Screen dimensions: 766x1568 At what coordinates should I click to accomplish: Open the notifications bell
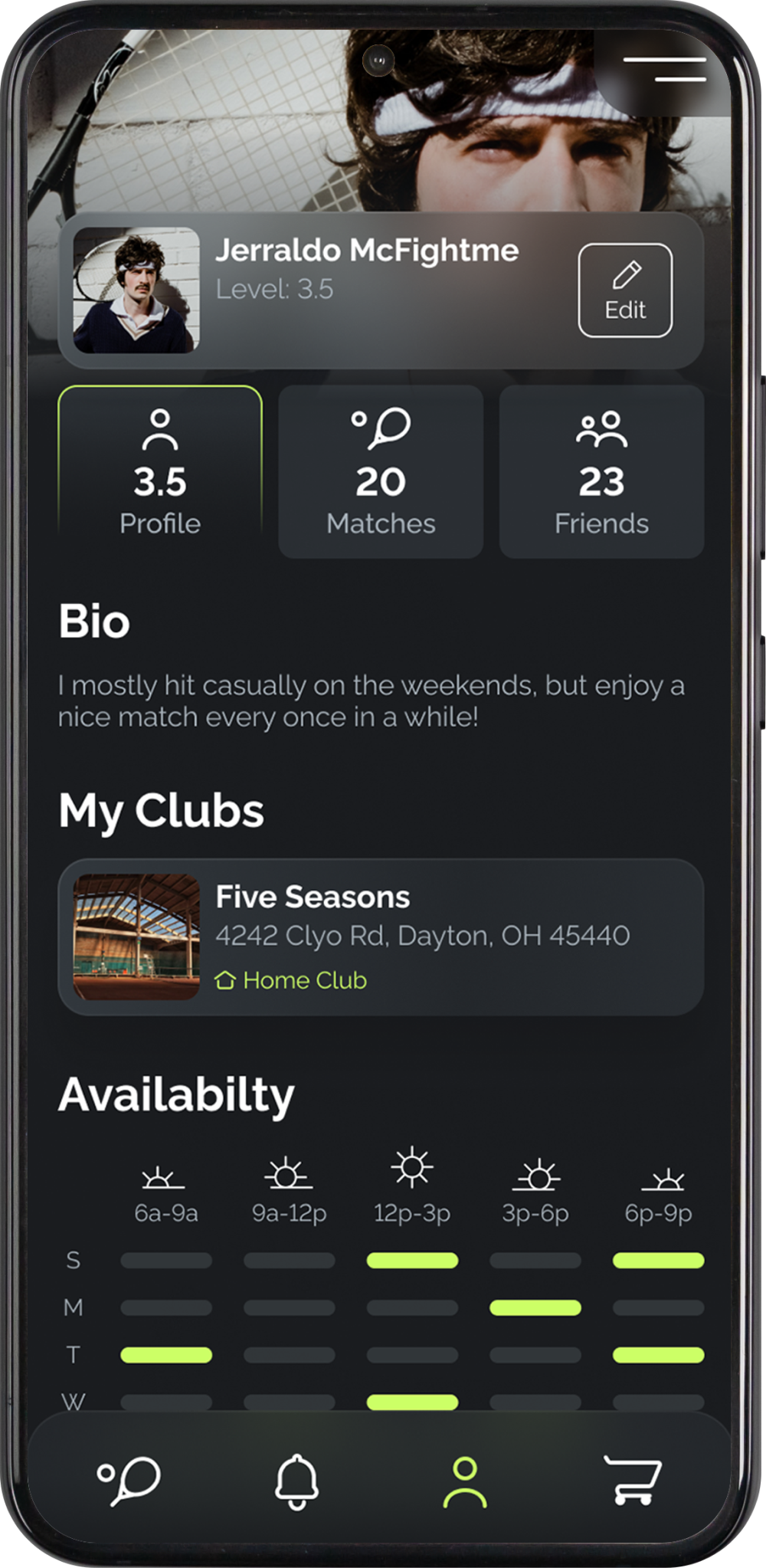(x=296, y=1481)
